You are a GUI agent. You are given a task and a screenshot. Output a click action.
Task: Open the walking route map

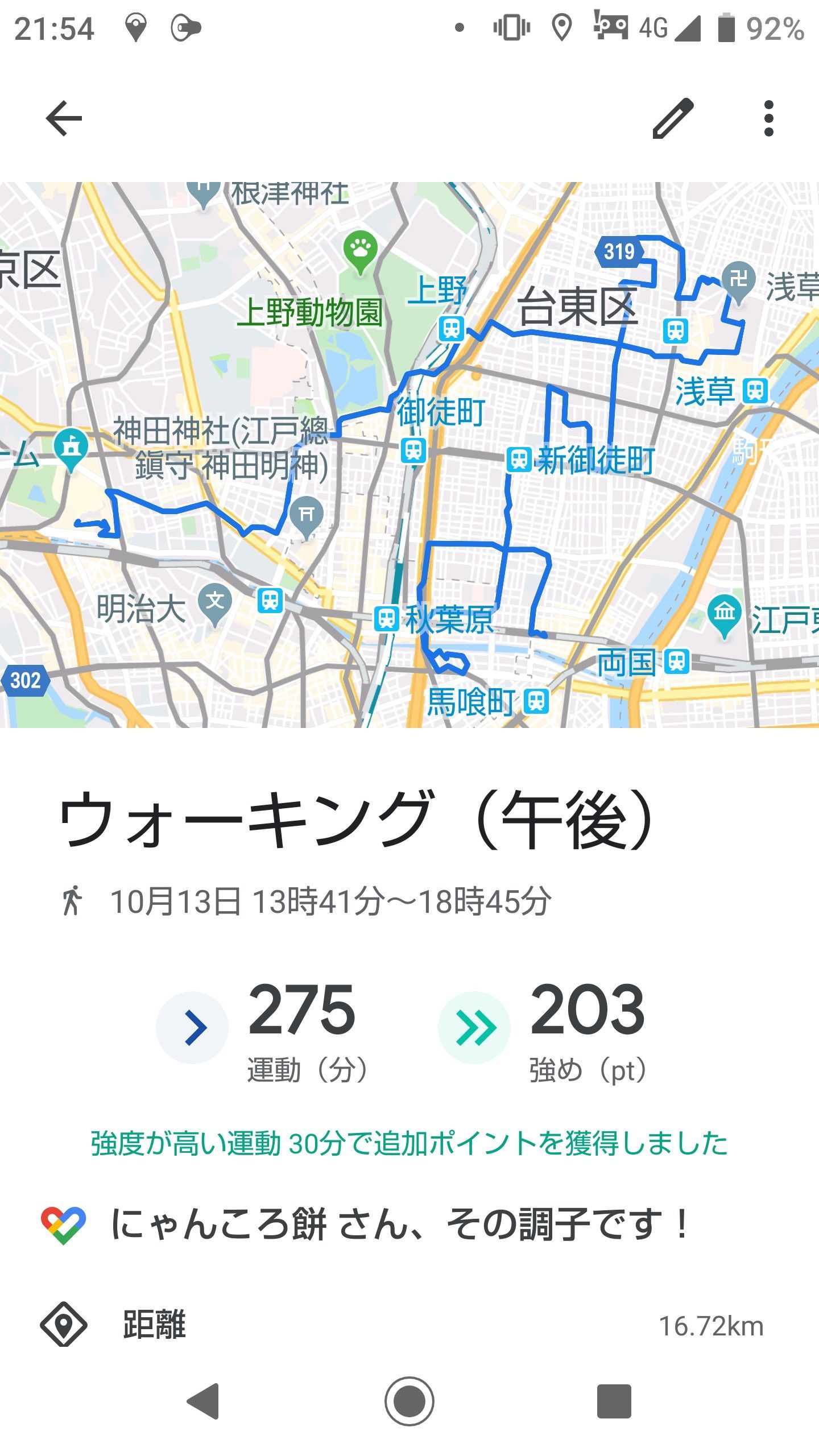(x=409, y=454)
